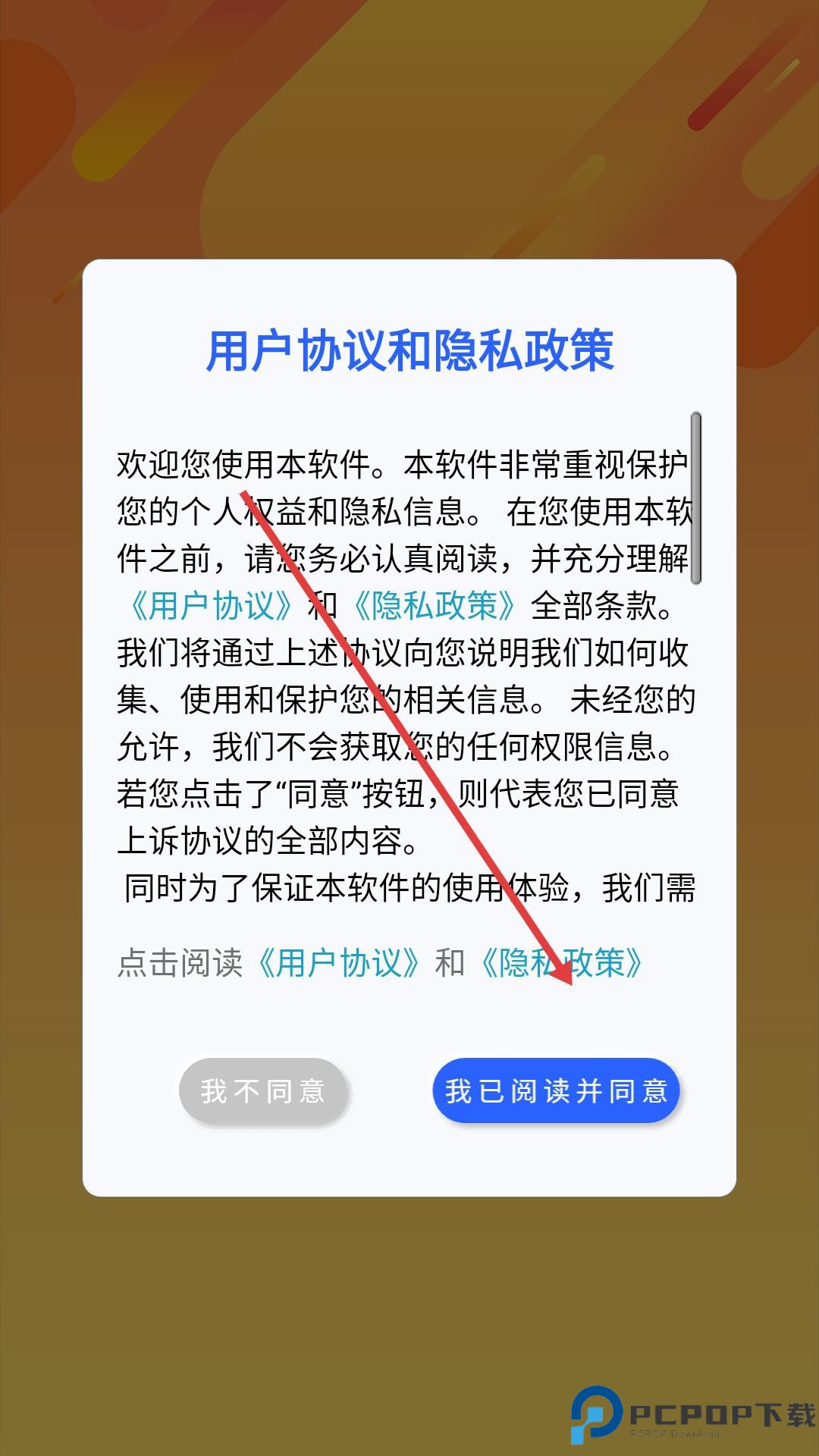Tap the 我已阅读并同意 agree button

click(556, 1090)
